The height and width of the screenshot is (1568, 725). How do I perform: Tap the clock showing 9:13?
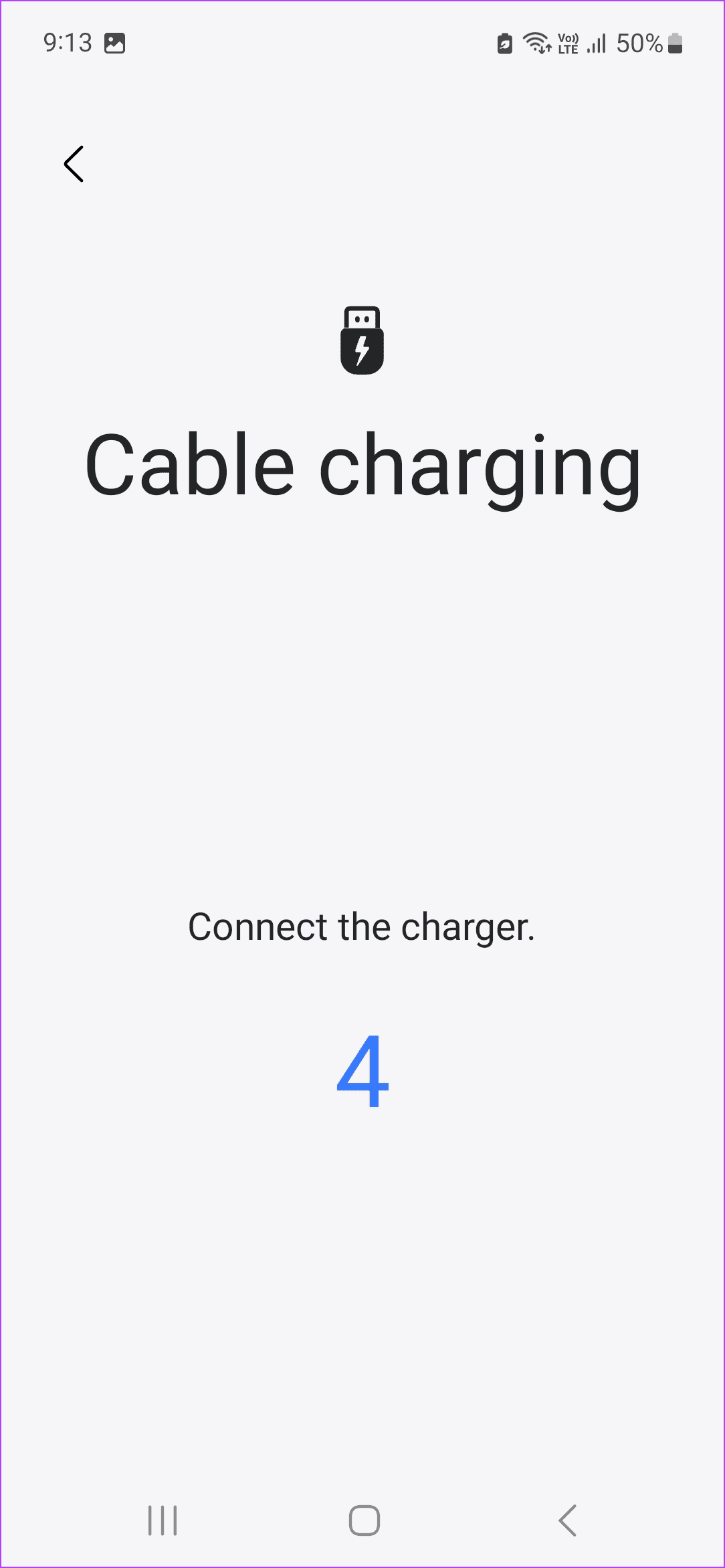[67, 43]
